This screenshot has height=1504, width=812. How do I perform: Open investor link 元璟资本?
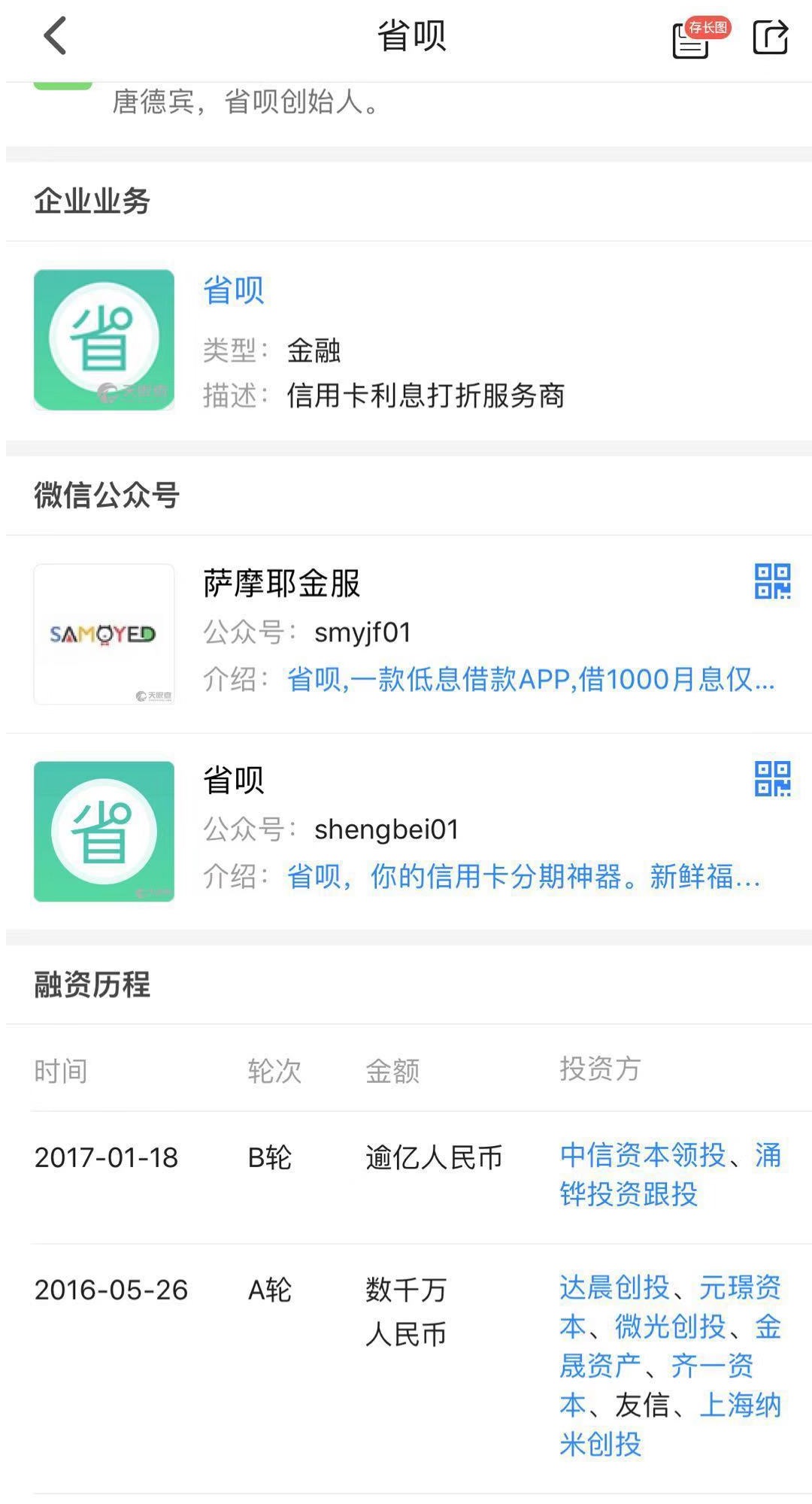click(741, 1287)
